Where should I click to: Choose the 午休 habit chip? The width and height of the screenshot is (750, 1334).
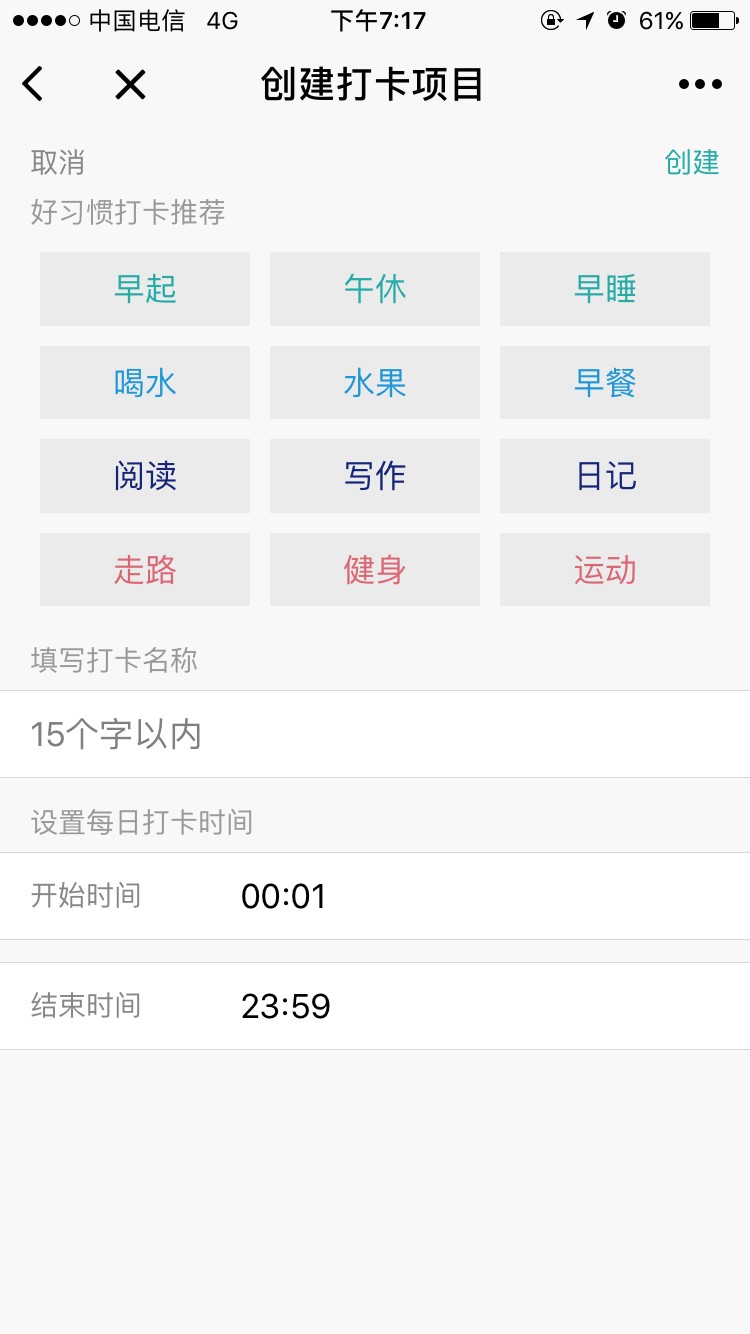(x=375, y=289)
